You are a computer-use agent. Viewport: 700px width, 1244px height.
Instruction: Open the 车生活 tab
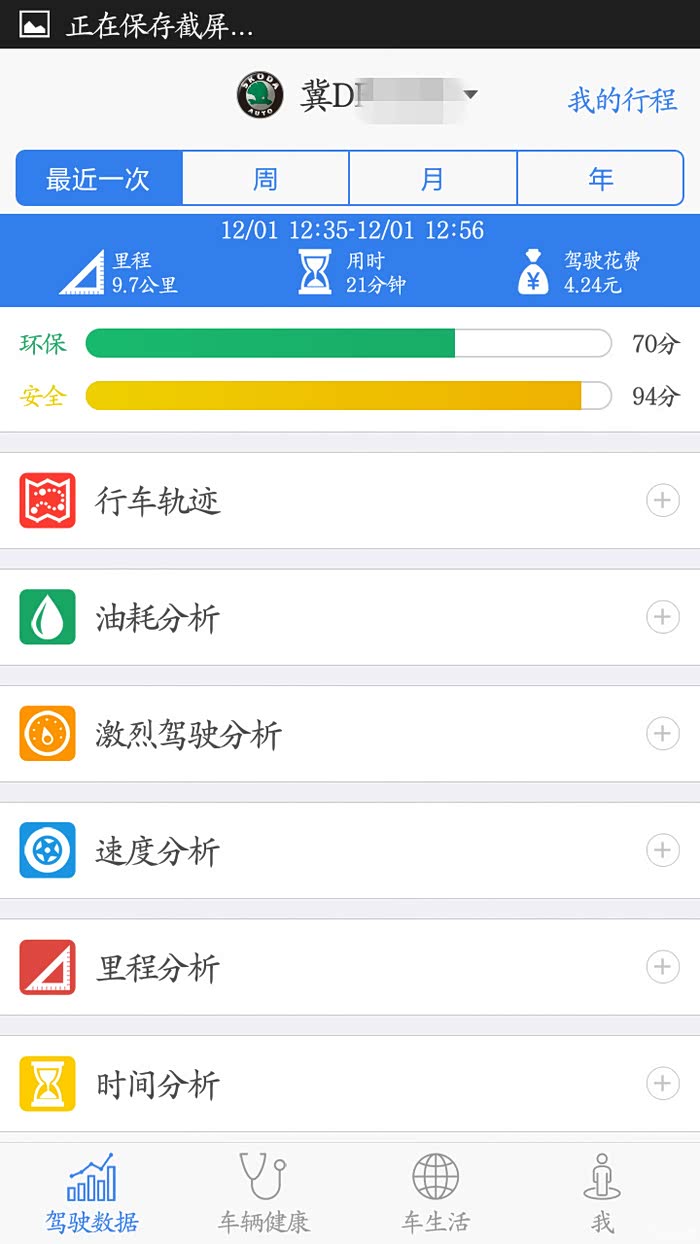pos(436,1193)
